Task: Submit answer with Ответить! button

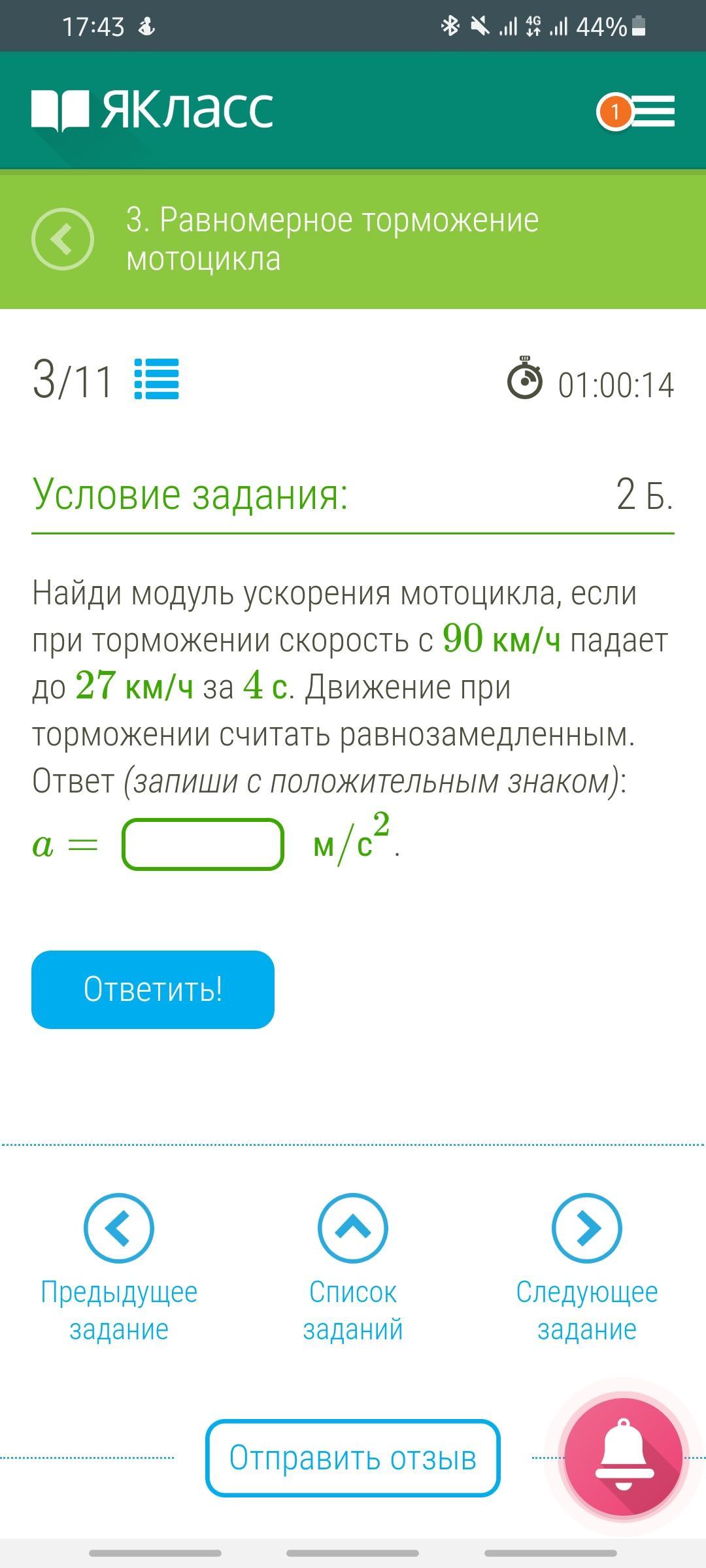Action: tap(153, 989)
